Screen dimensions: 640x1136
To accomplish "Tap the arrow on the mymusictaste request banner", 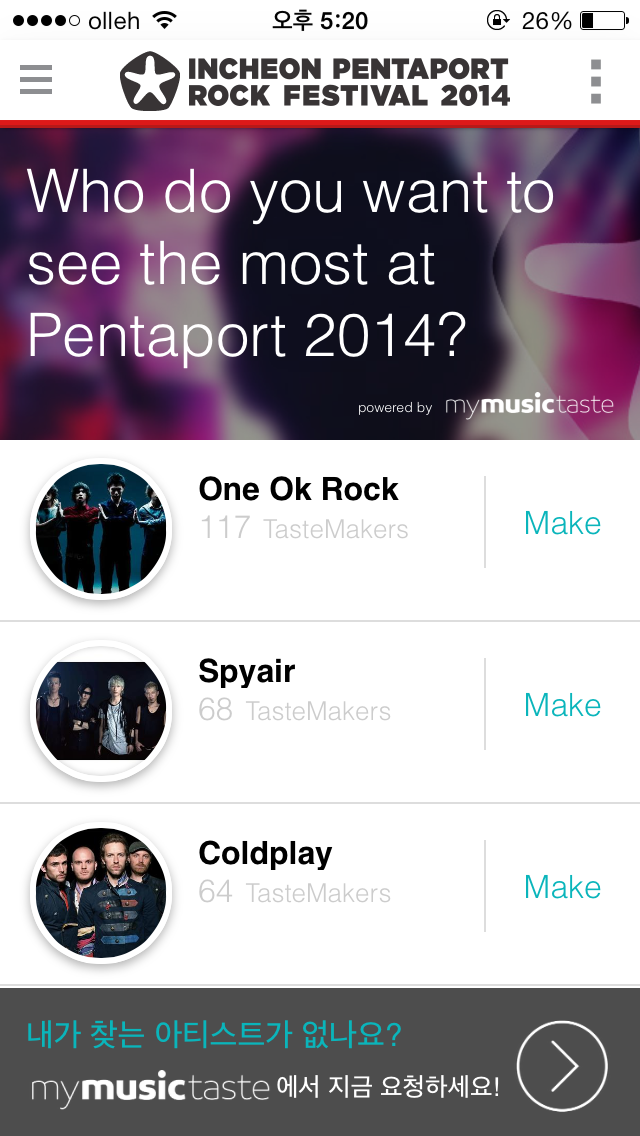I will tap(562, 1066).
